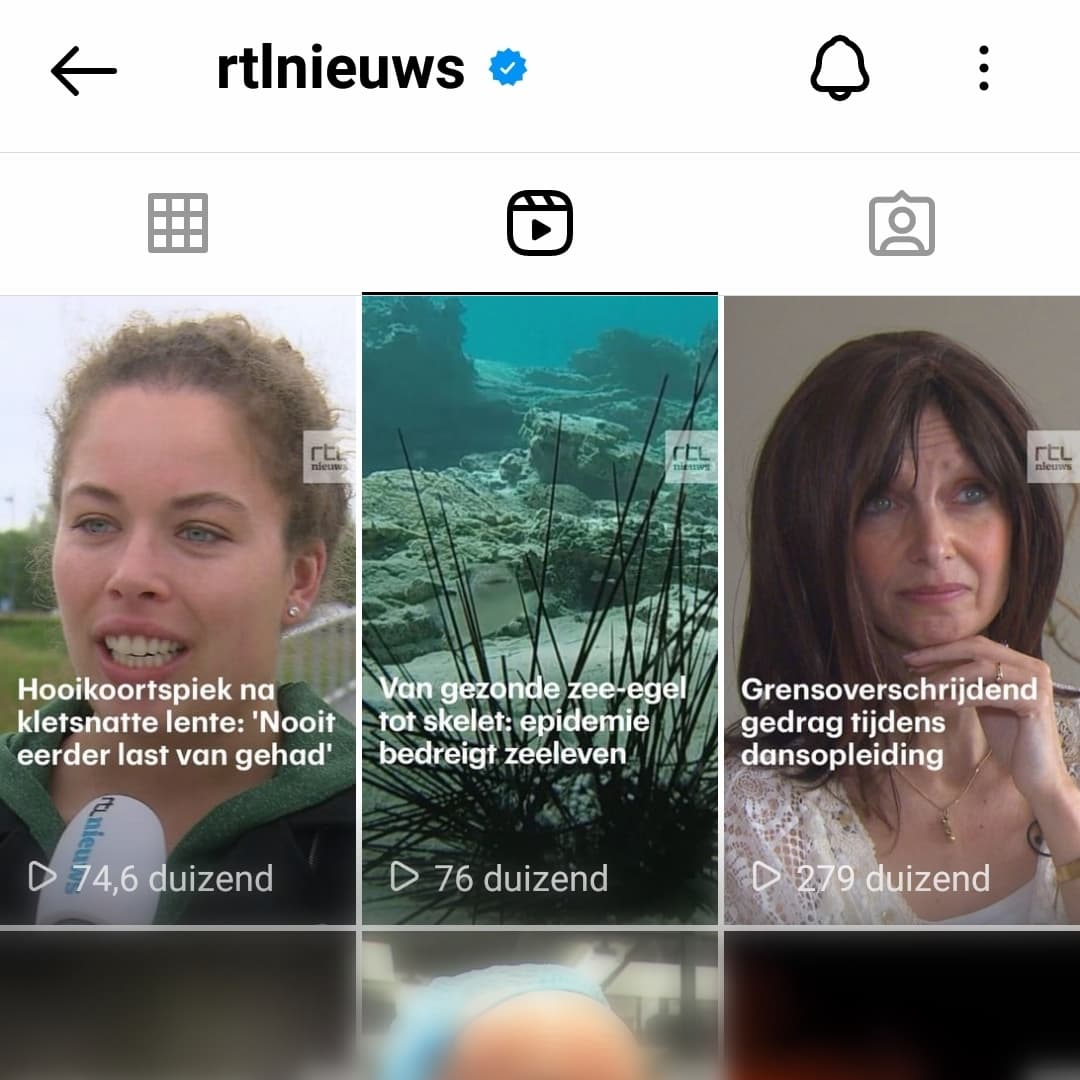Watch the Grensoverschrijdend gedrag tijdens dansopleiding reel
Image resolution: width=1080 pixels, height=1080 pixels.
[901, 610]
